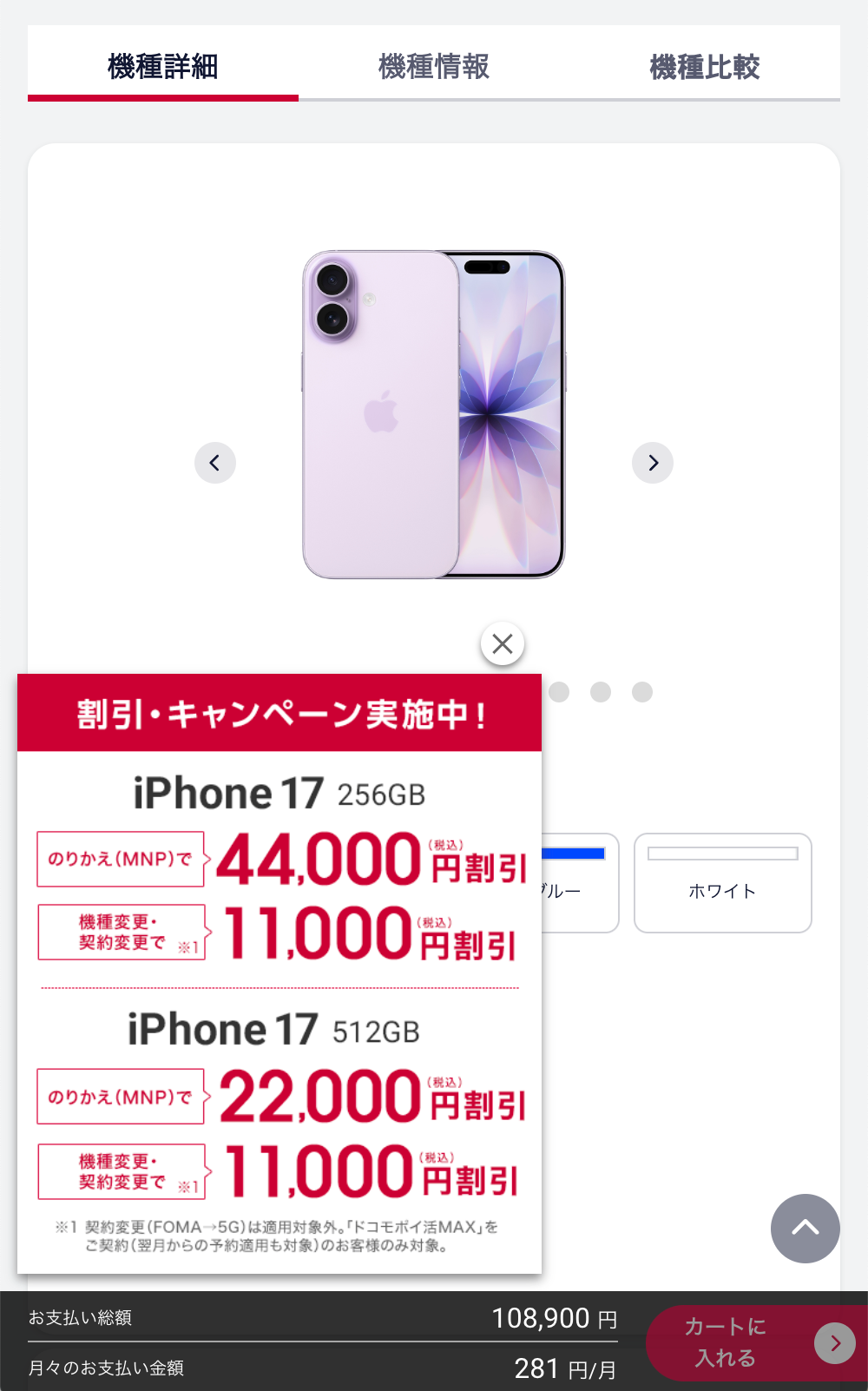Select the 機種詳細 tab

[x=163, y=66]
